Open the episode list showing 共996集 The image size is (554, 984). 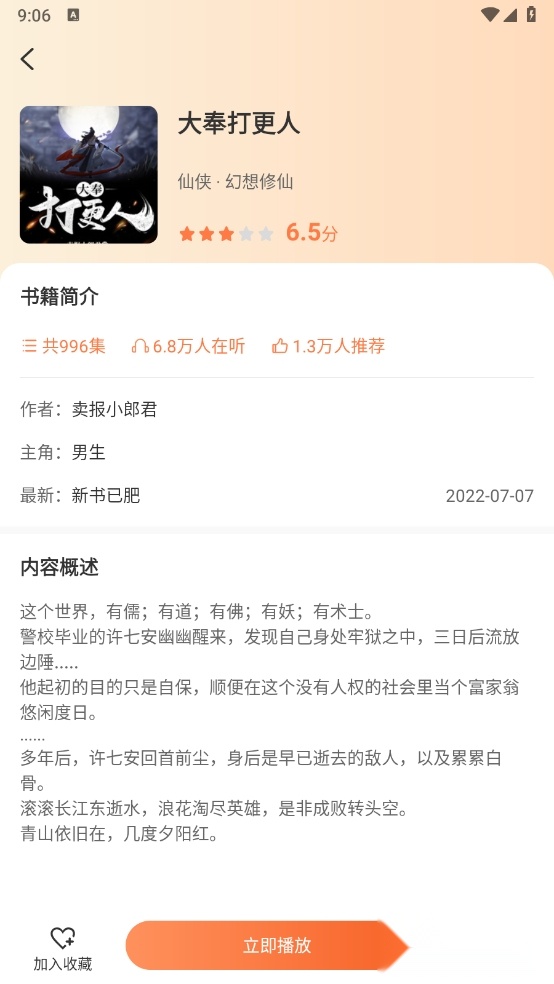pyautogui.click(x=63, y=346)
